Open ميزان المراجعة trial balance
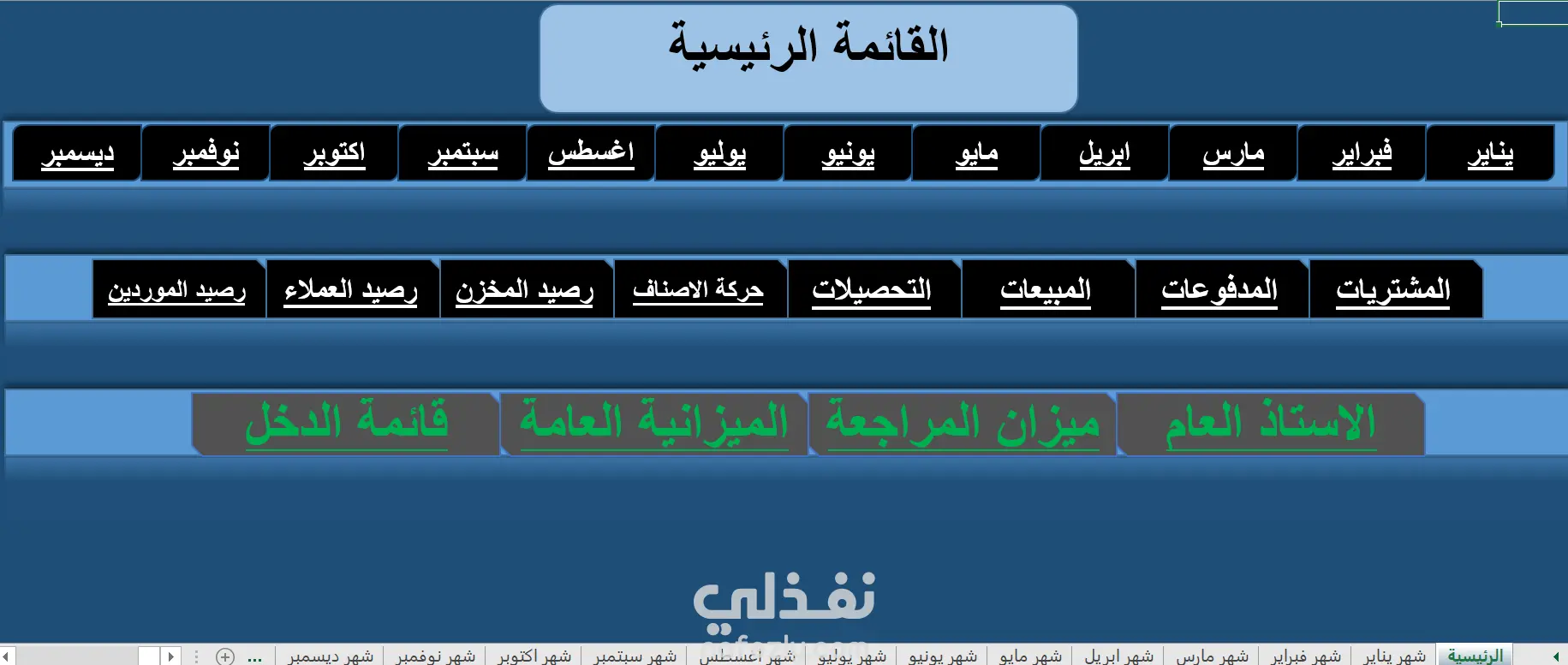Viewport: 1568px width, 665px height. coord(963,424)
